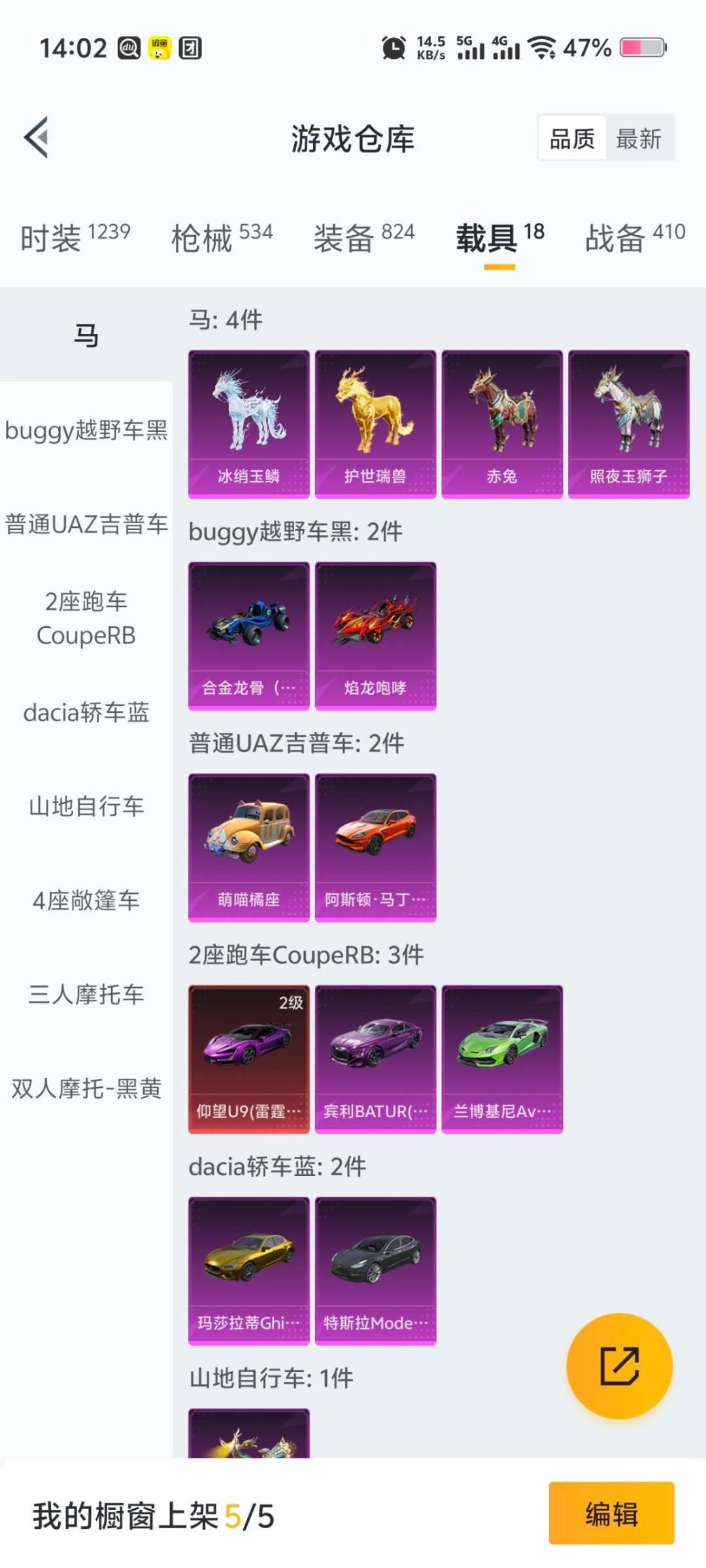Open the 仰望U9 level 2 car

(248, 1058)
